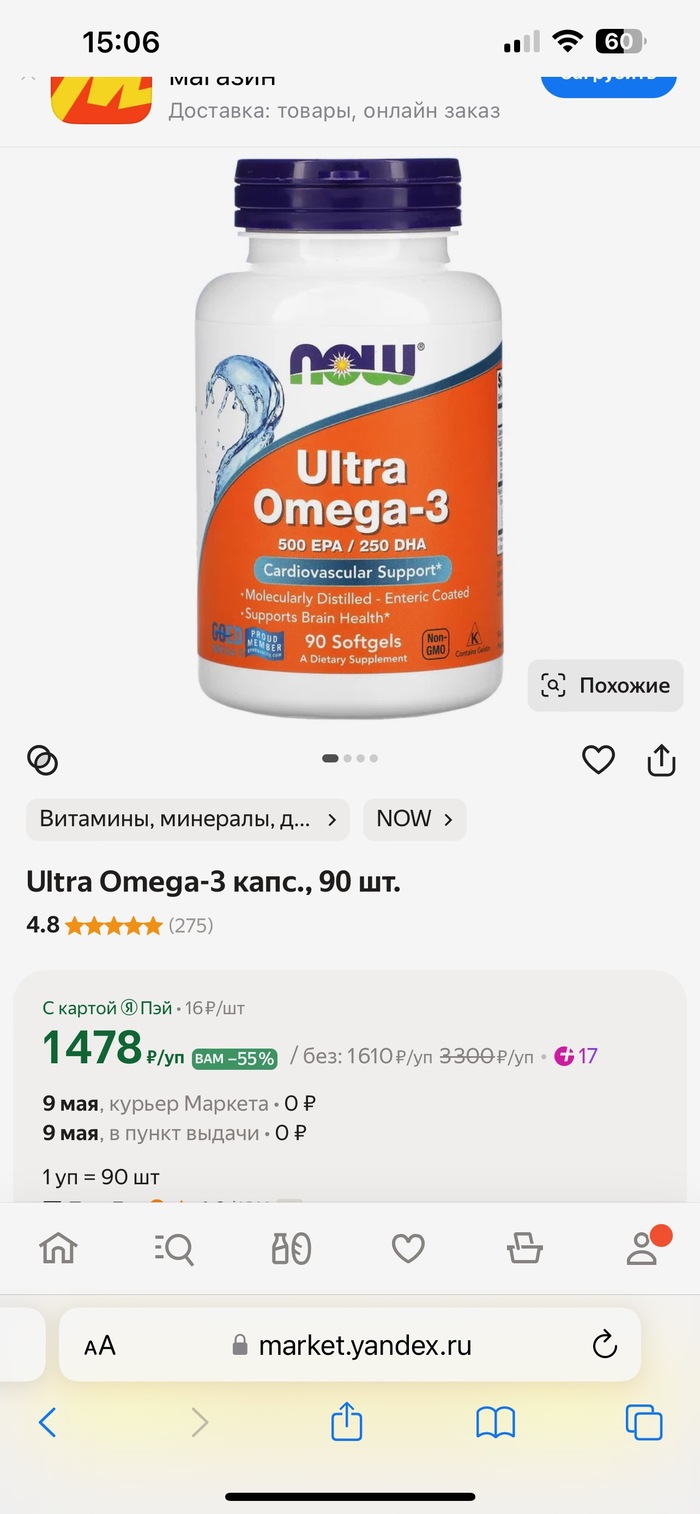
Task: Open Safari bookmarks
Action: (495, 1422)
